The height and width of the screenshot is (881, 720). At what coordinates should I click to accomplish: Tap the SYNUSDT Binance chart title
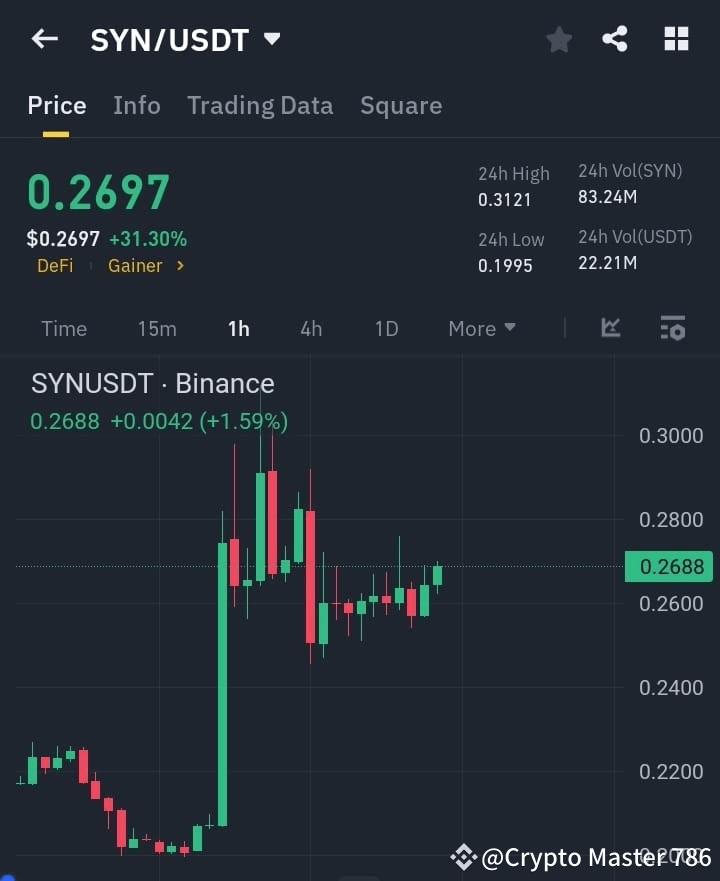click(x=151, y=383)
